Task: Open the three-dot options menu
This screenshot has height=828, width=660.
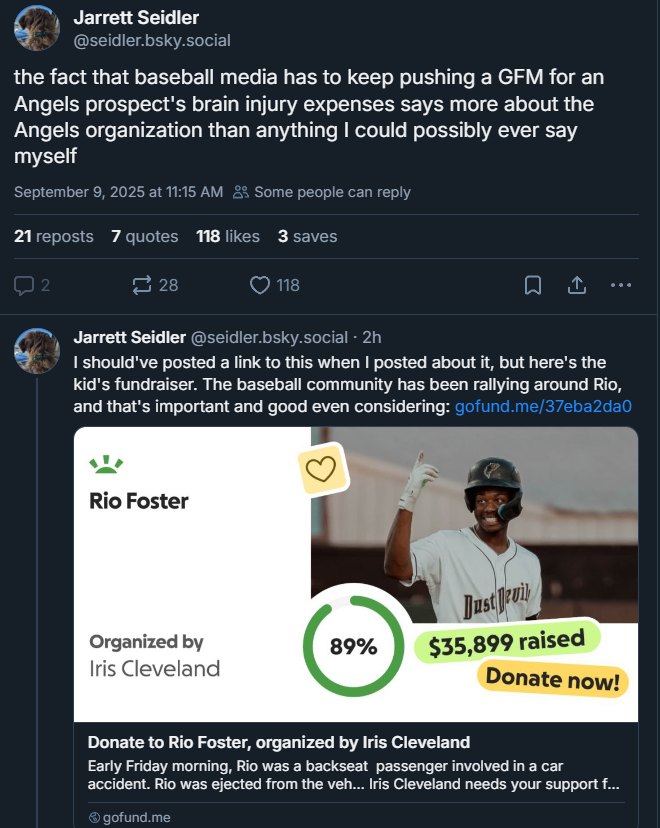Action: click(x=621, y=285)
